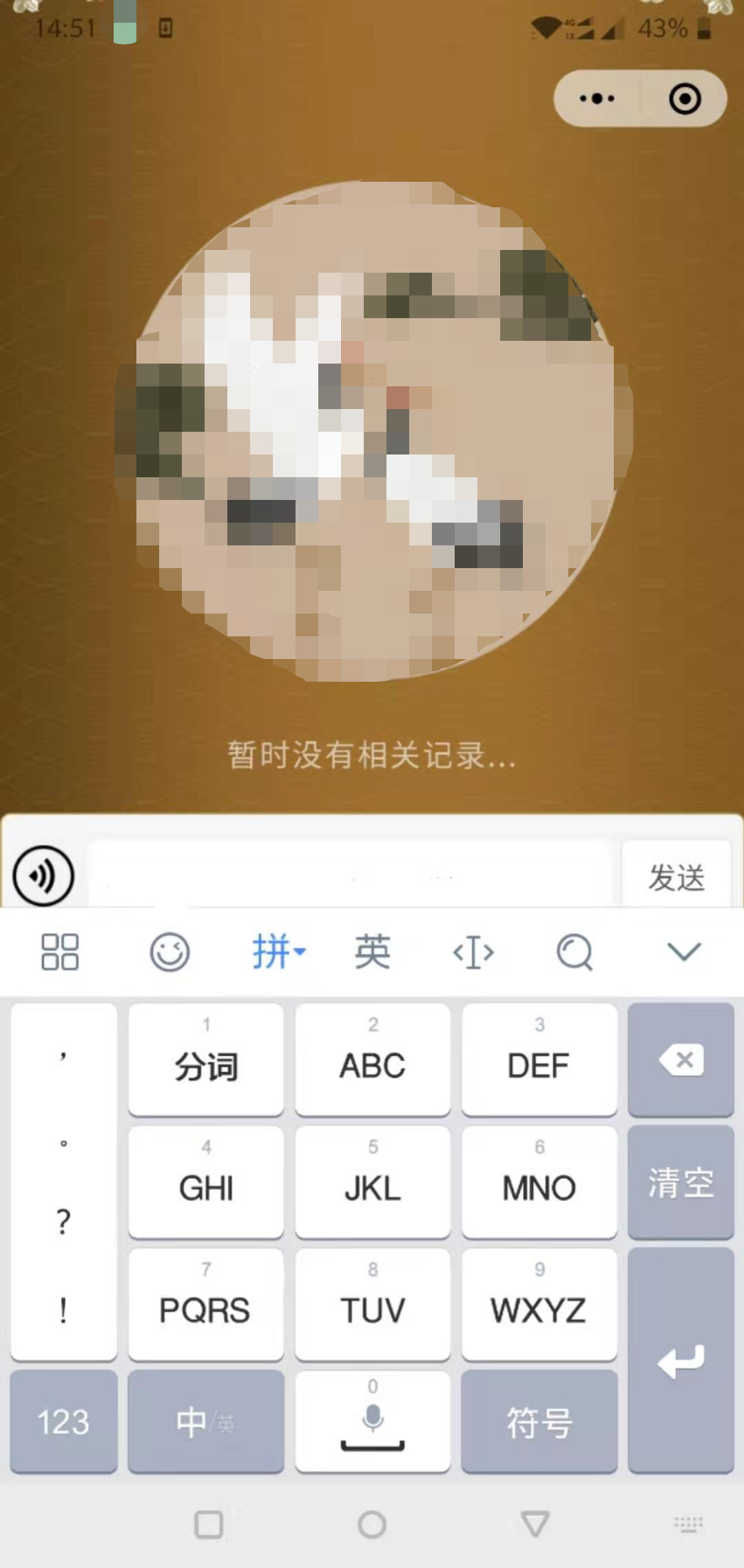Open the cursor movement tool
The width and height of the screenshot is (744, 1568).
pyautogui.click(x=473, y=952)
